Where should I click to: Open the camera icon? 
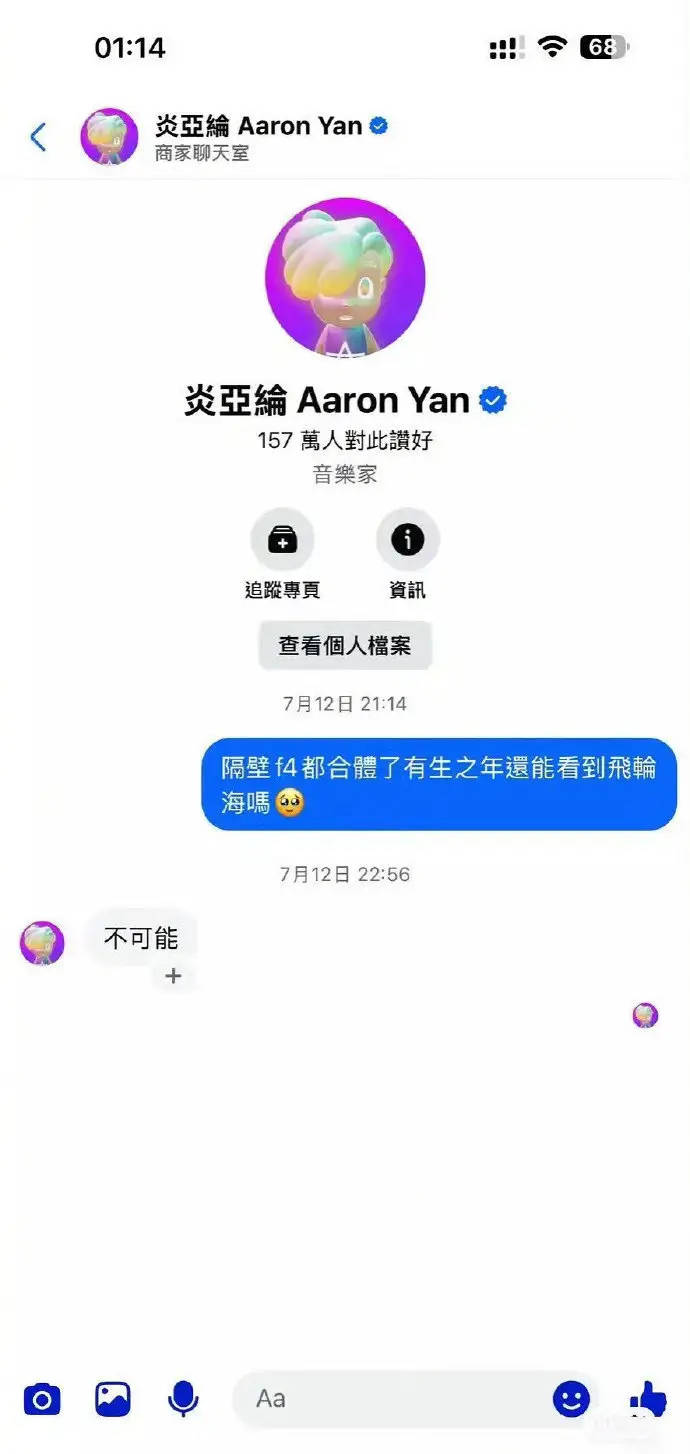(42, 1399)
